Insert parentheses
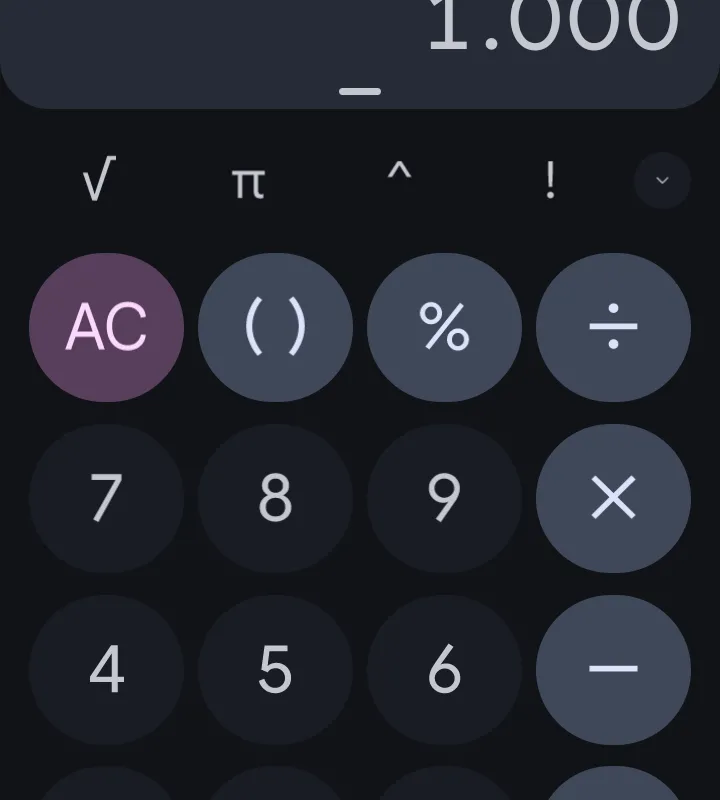720x800 pixels. point(275,327)
